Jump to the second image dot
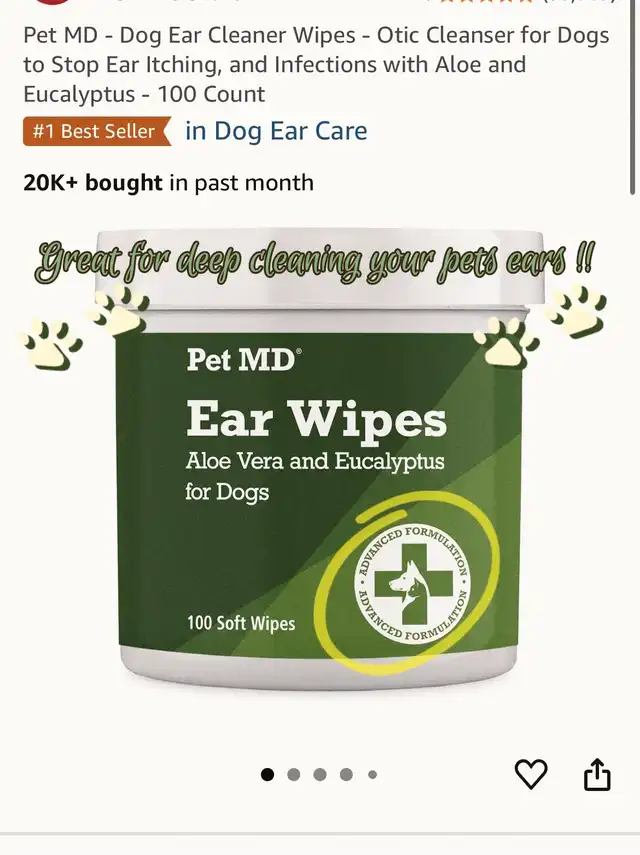 (x=293, y=774)
